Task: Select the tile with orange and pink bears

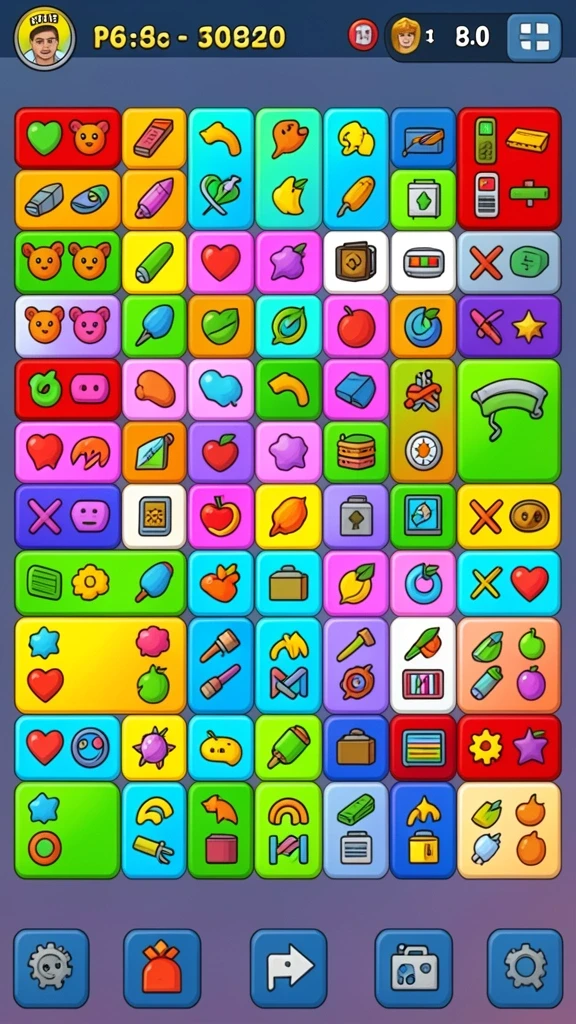Action: [68, 325]
